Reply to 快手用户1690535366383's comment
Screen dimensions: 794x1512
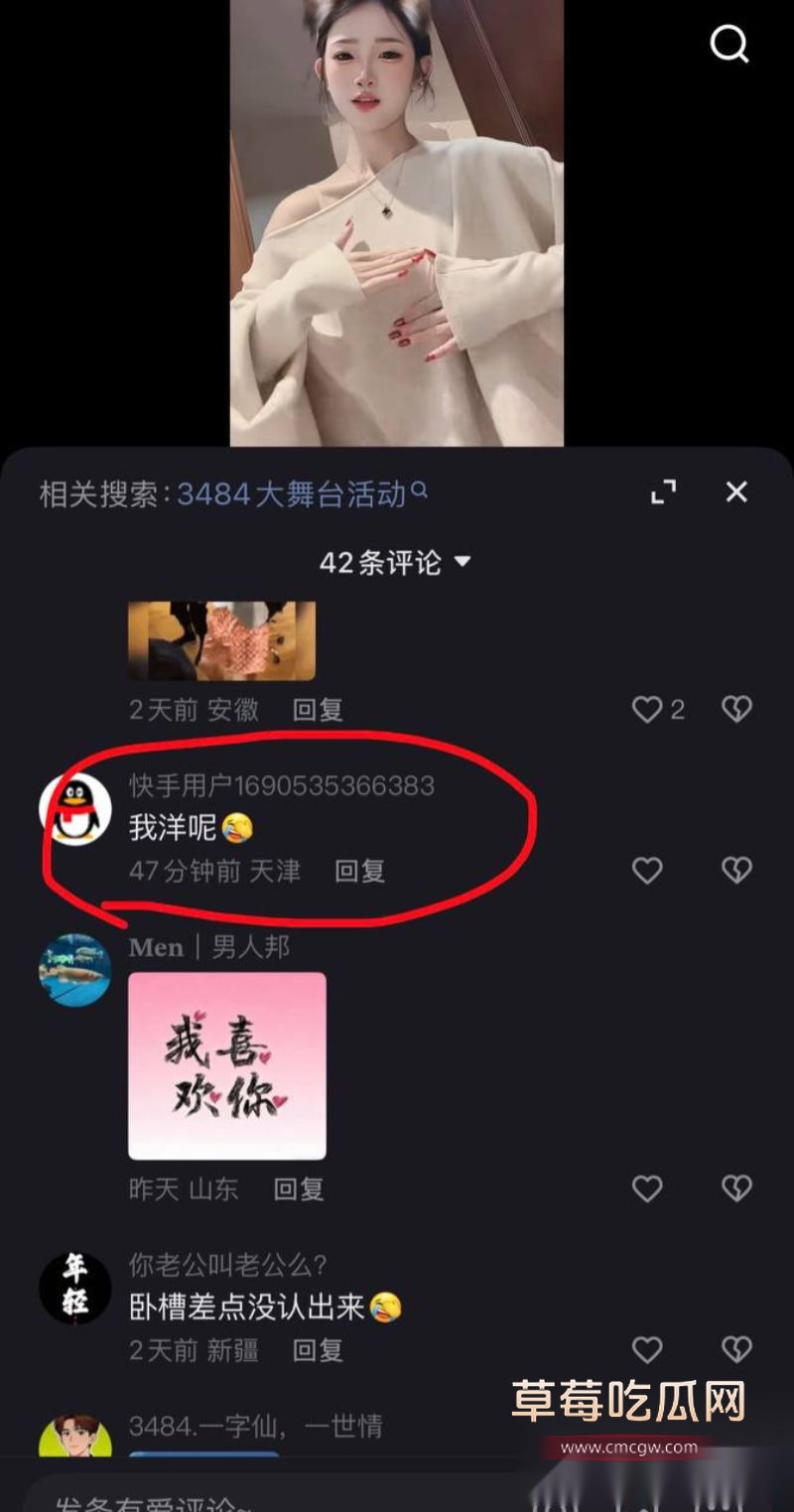pos(359,873)
